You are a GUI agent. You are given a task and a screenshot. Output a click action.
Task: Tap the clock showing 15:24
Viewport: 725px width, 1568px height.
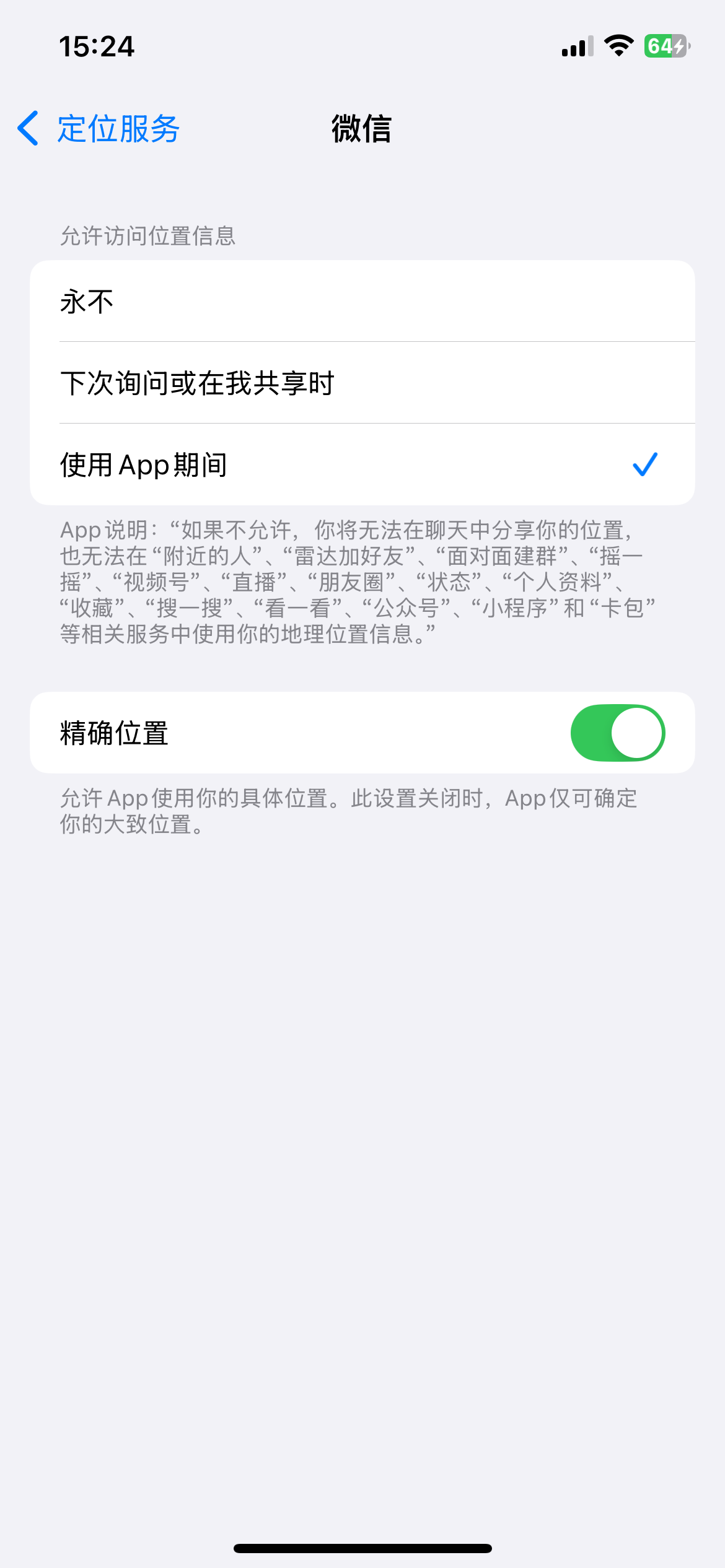96,46
